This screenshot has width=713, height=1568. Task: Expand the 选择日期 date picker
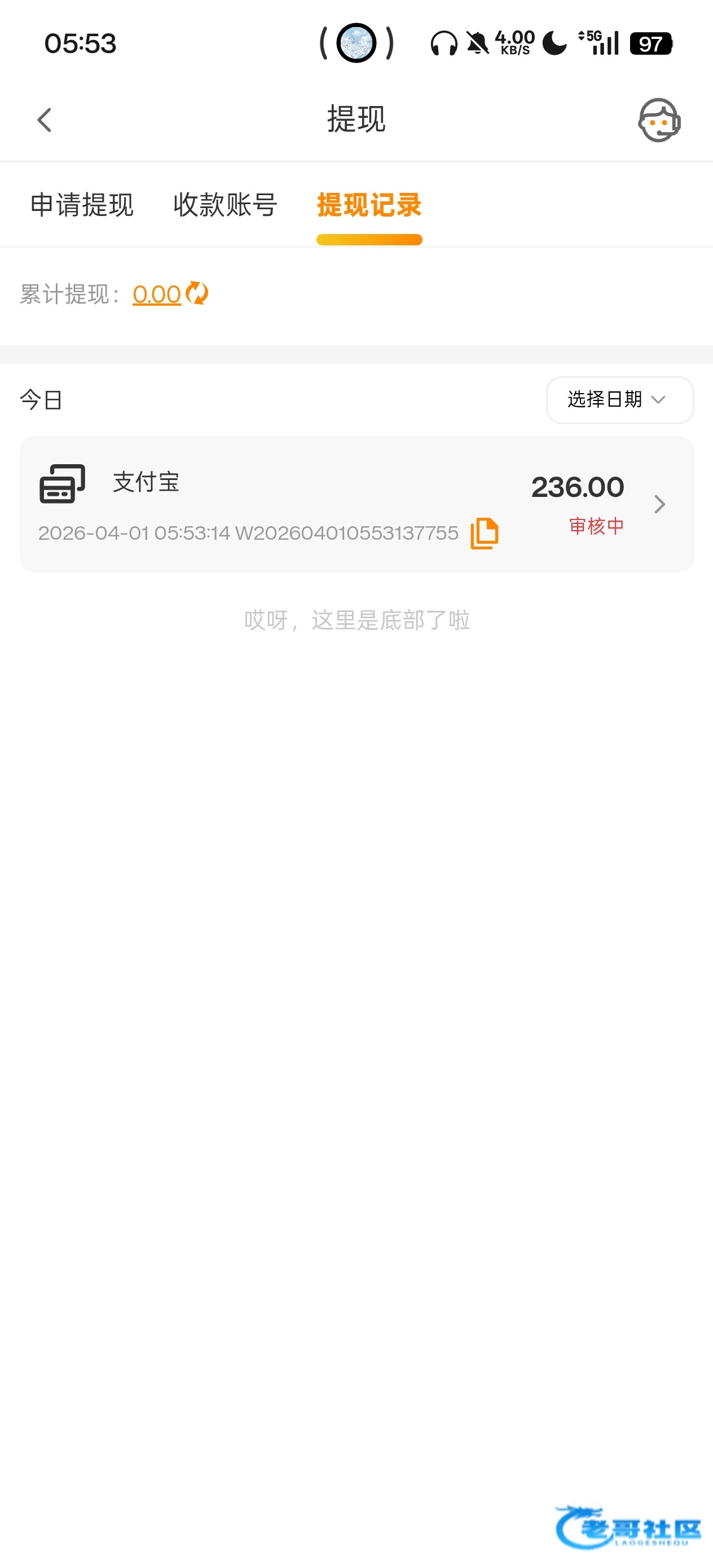[x=619, y=400]
